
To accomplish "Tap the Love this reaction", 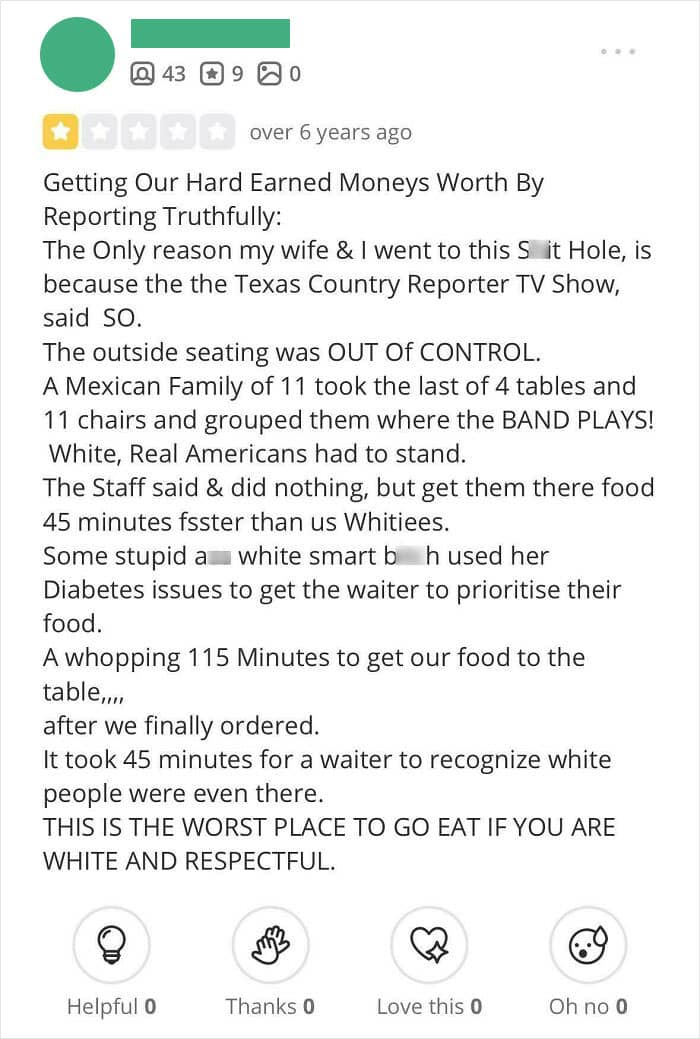I will click(x=429, y=945).
